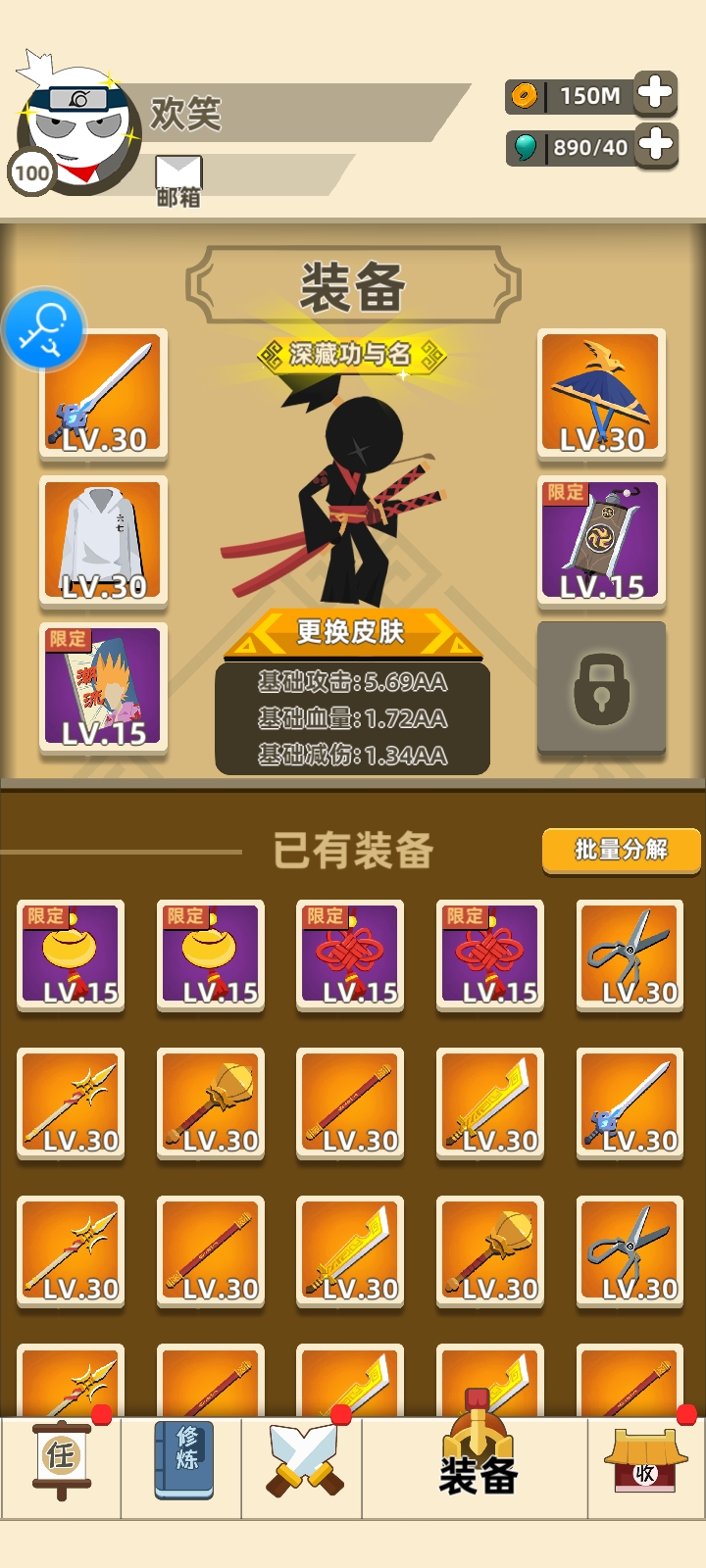Open the limited scroll banner slot
Viewport: 706px width, 1568px height.
tap(601, 540)
